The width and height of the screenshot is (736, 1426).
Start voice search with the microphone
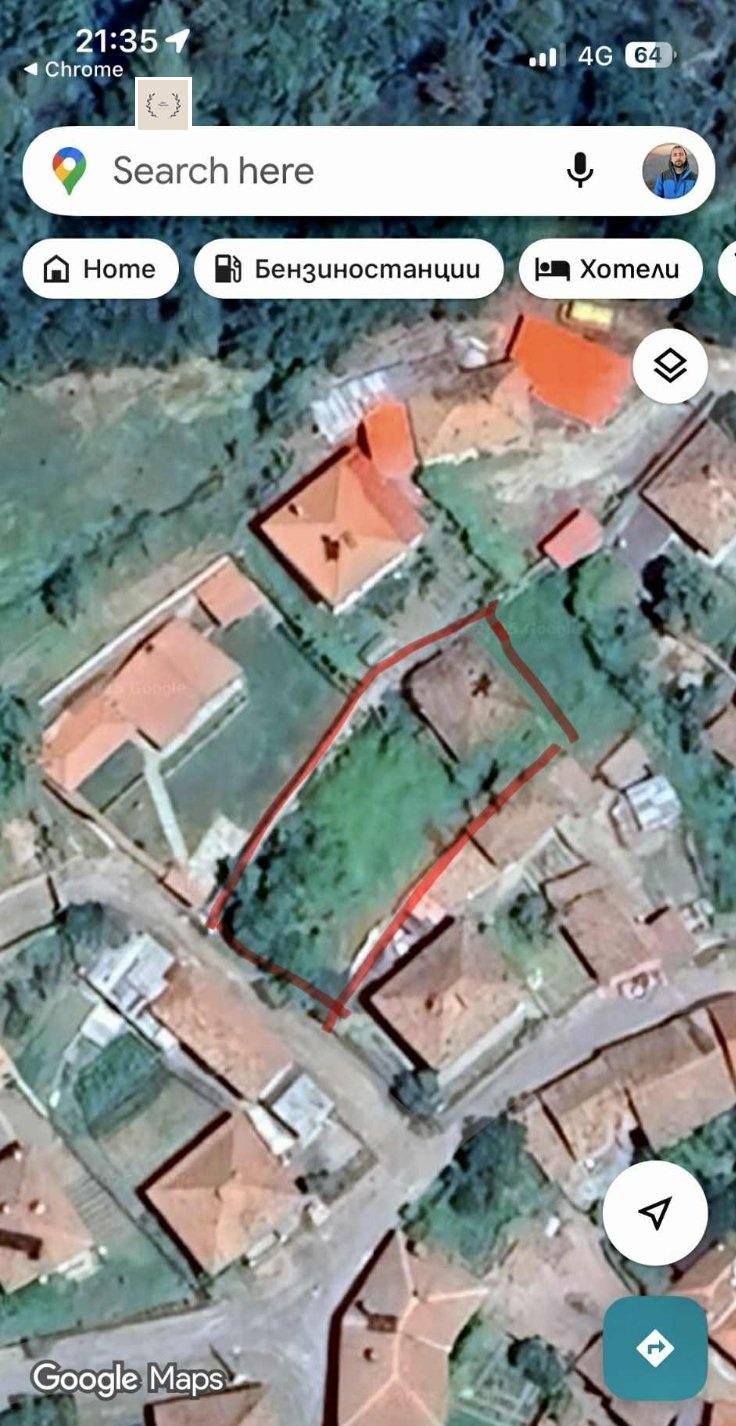tap(579, 171)
